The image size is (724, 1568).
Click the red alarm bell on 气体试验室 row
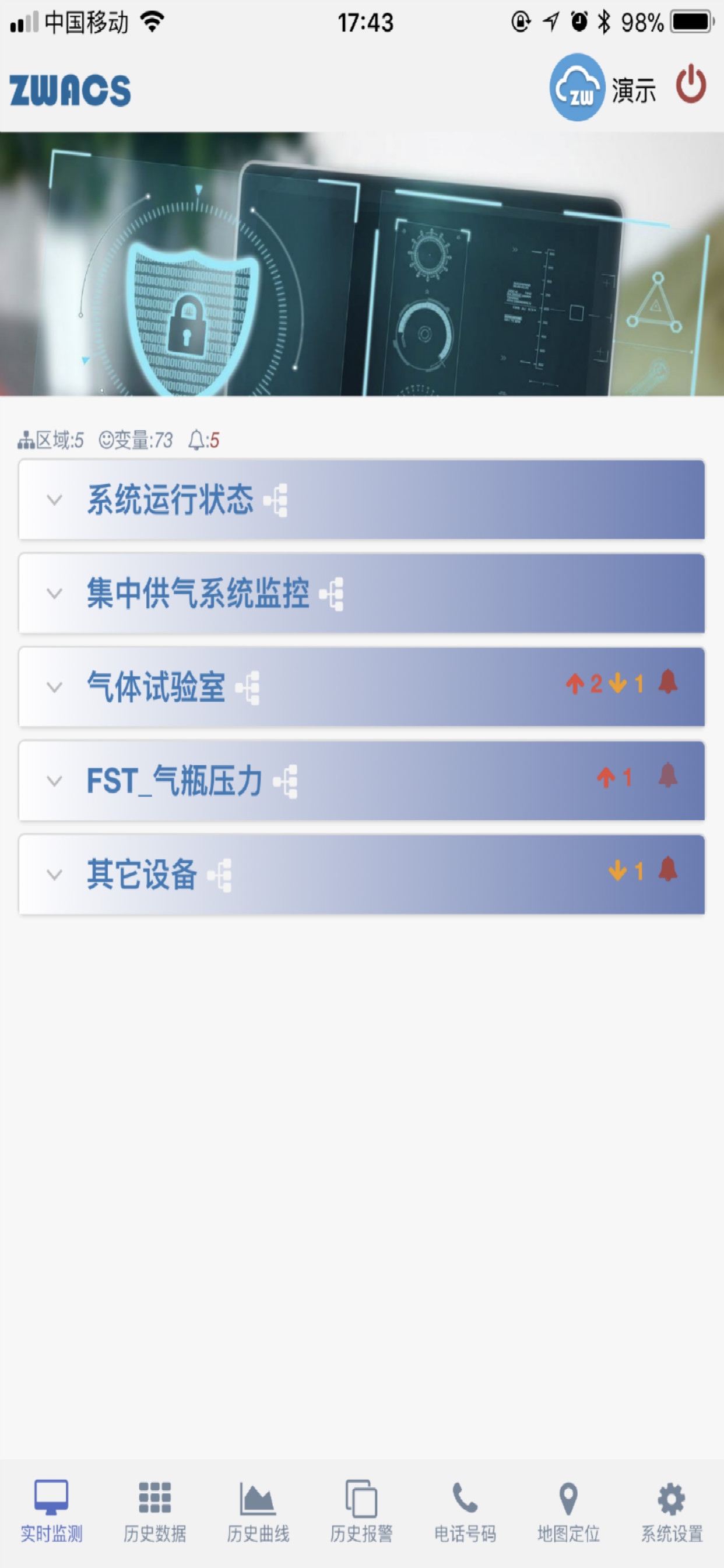(668, 684)
